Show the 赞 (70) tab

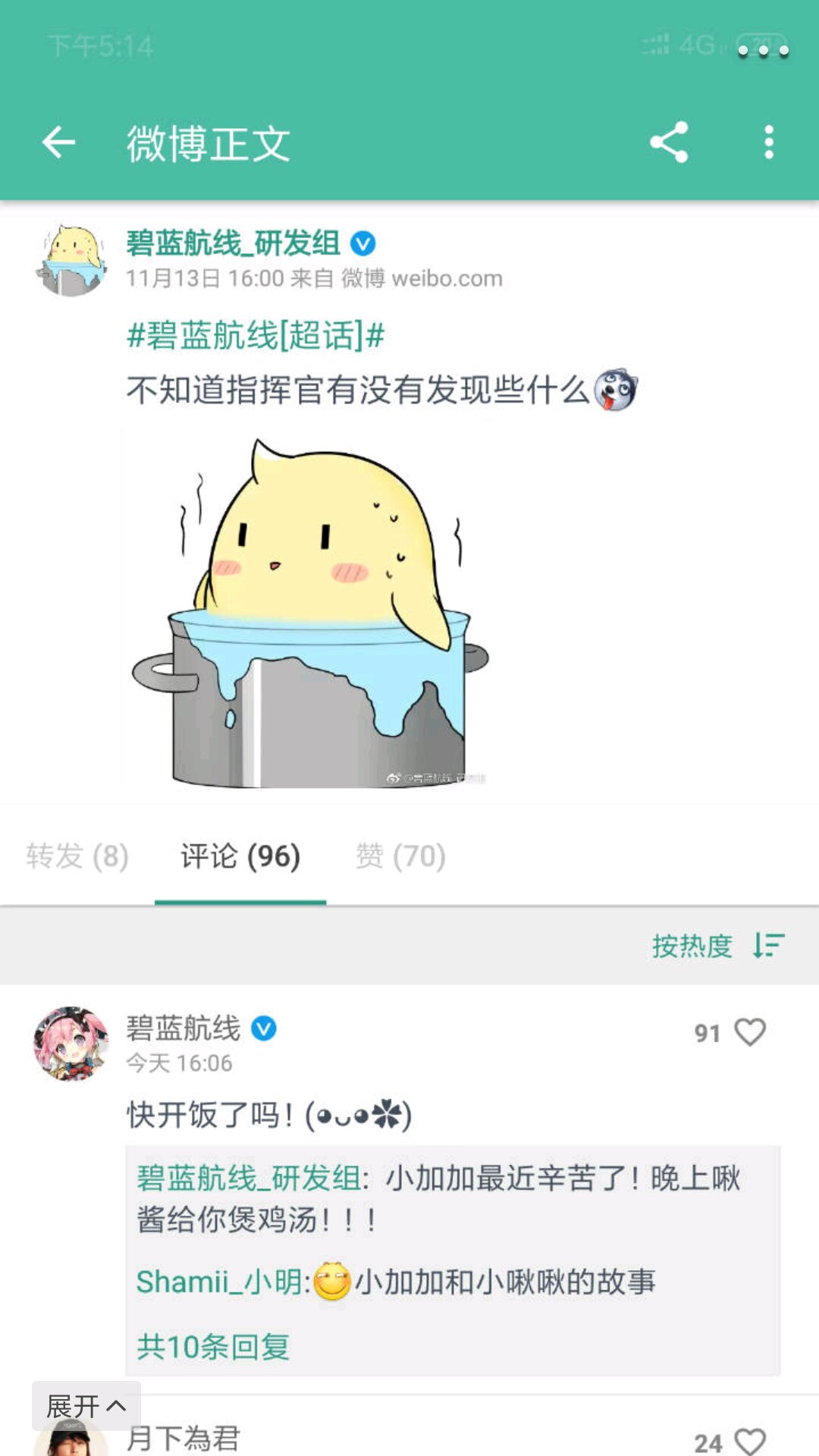pos(400,856)
